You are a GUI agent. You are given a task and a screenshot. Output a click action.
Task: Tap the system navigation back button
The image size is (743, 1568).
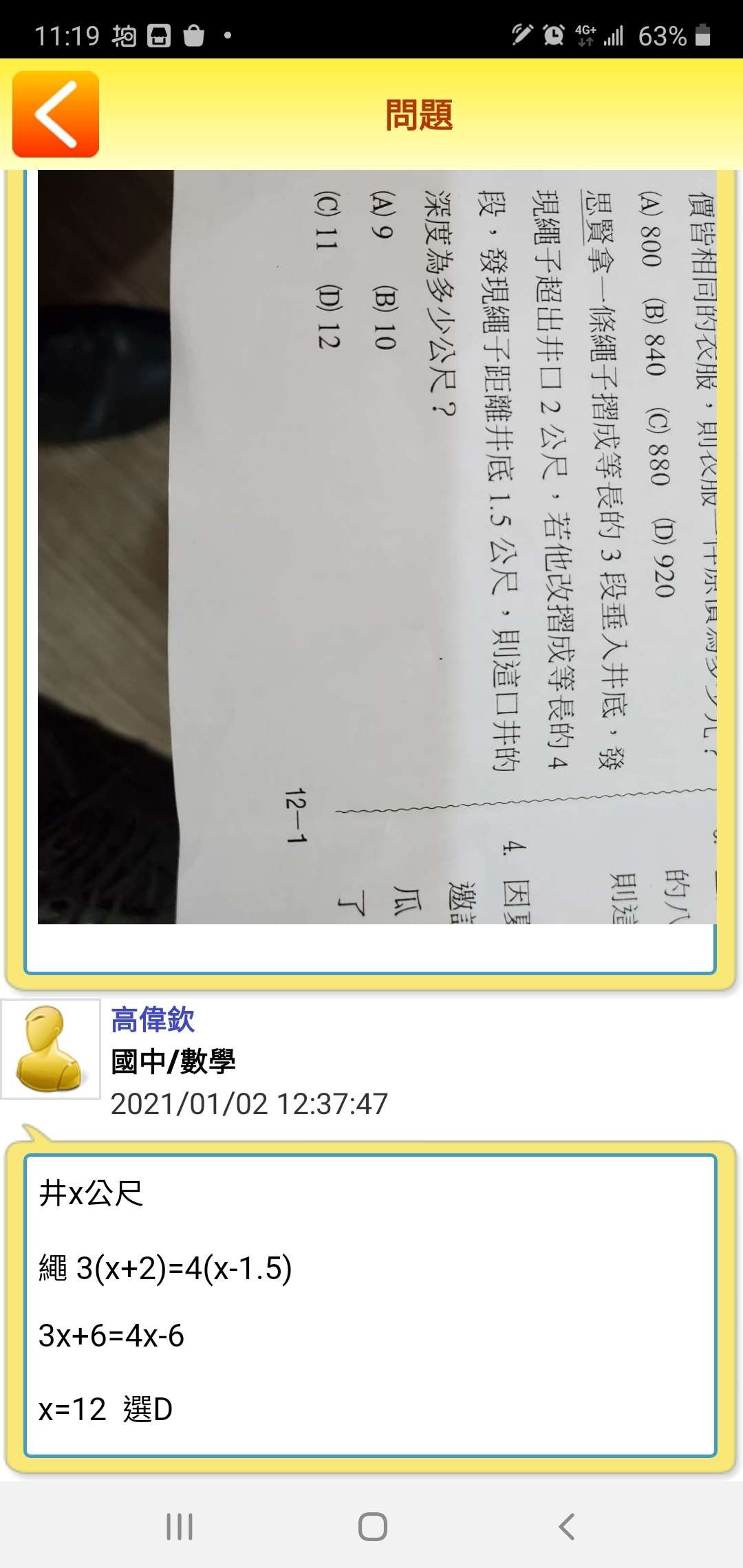pyautogui.click(x=566, y=1527)
